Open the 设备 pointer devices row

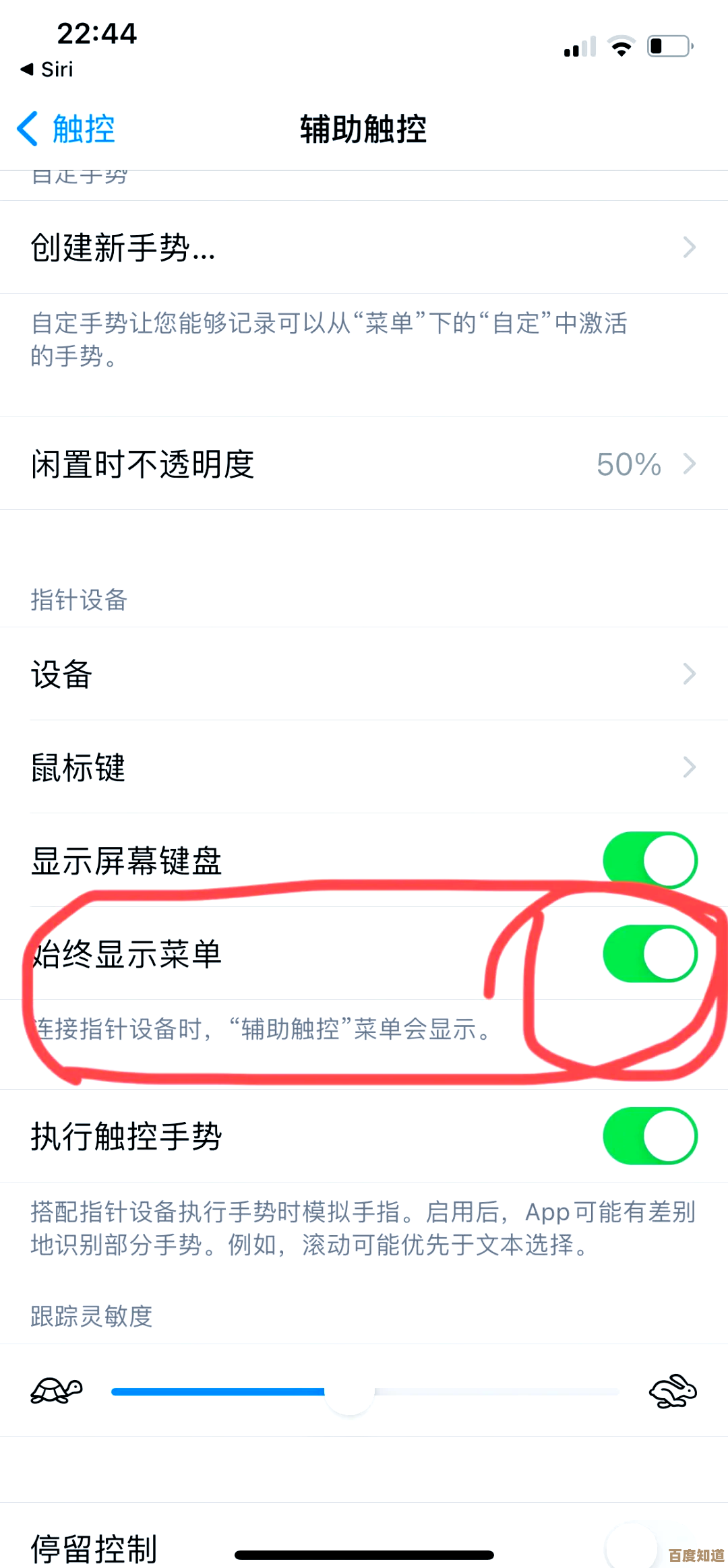pos(364,674)
